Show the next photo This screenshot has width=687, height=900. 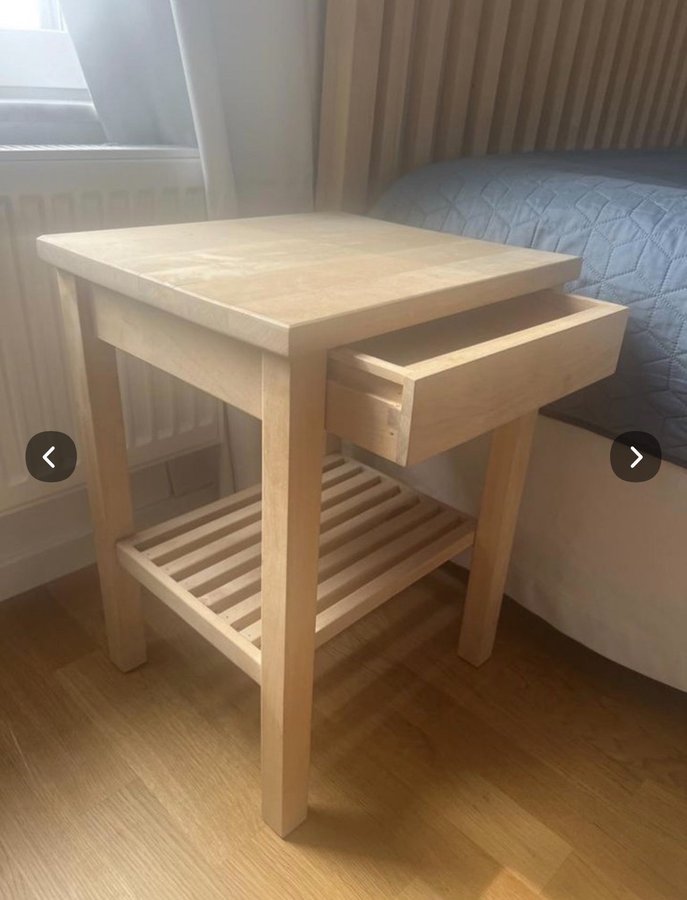(635, 457)
